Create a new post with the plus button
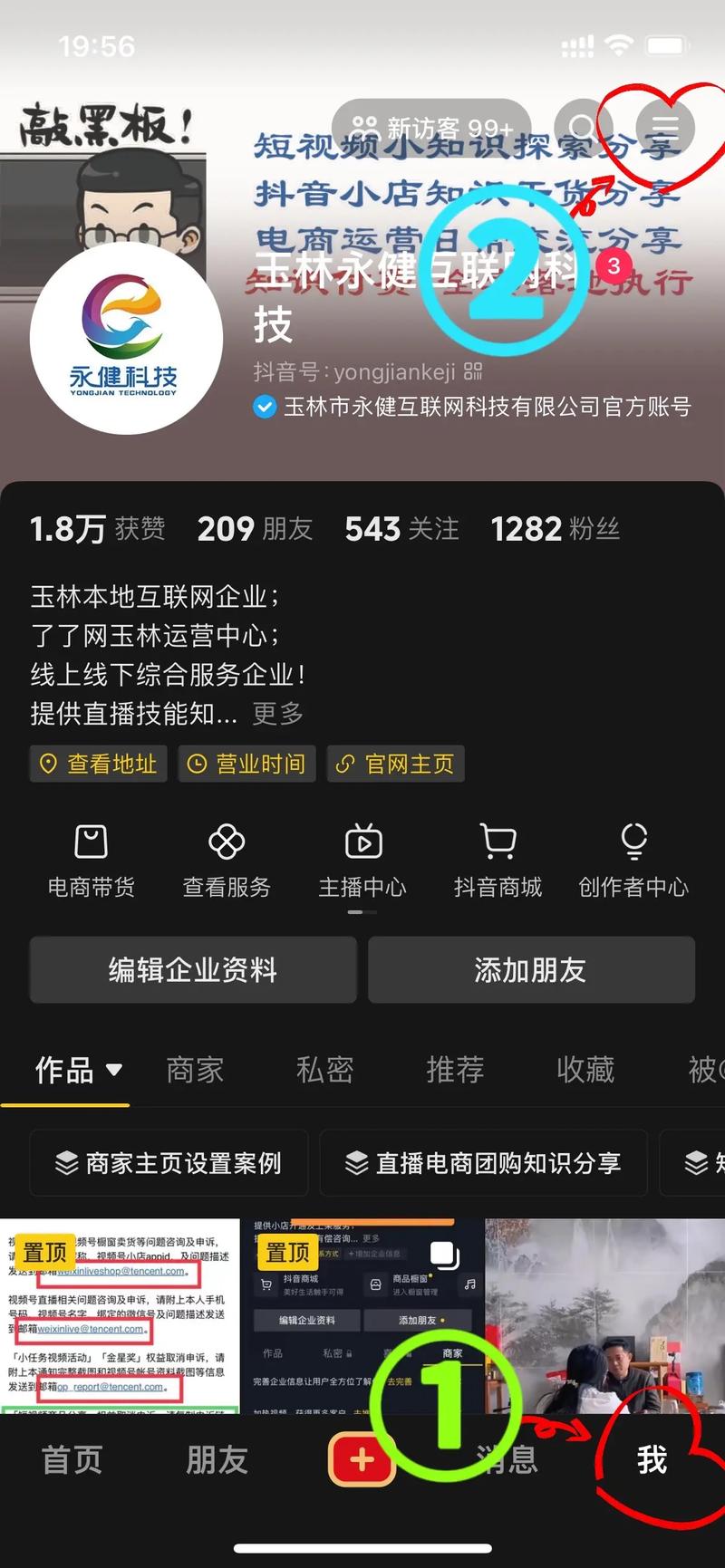Viewport: 725px width, 1568px height. tap(362, 1459)
